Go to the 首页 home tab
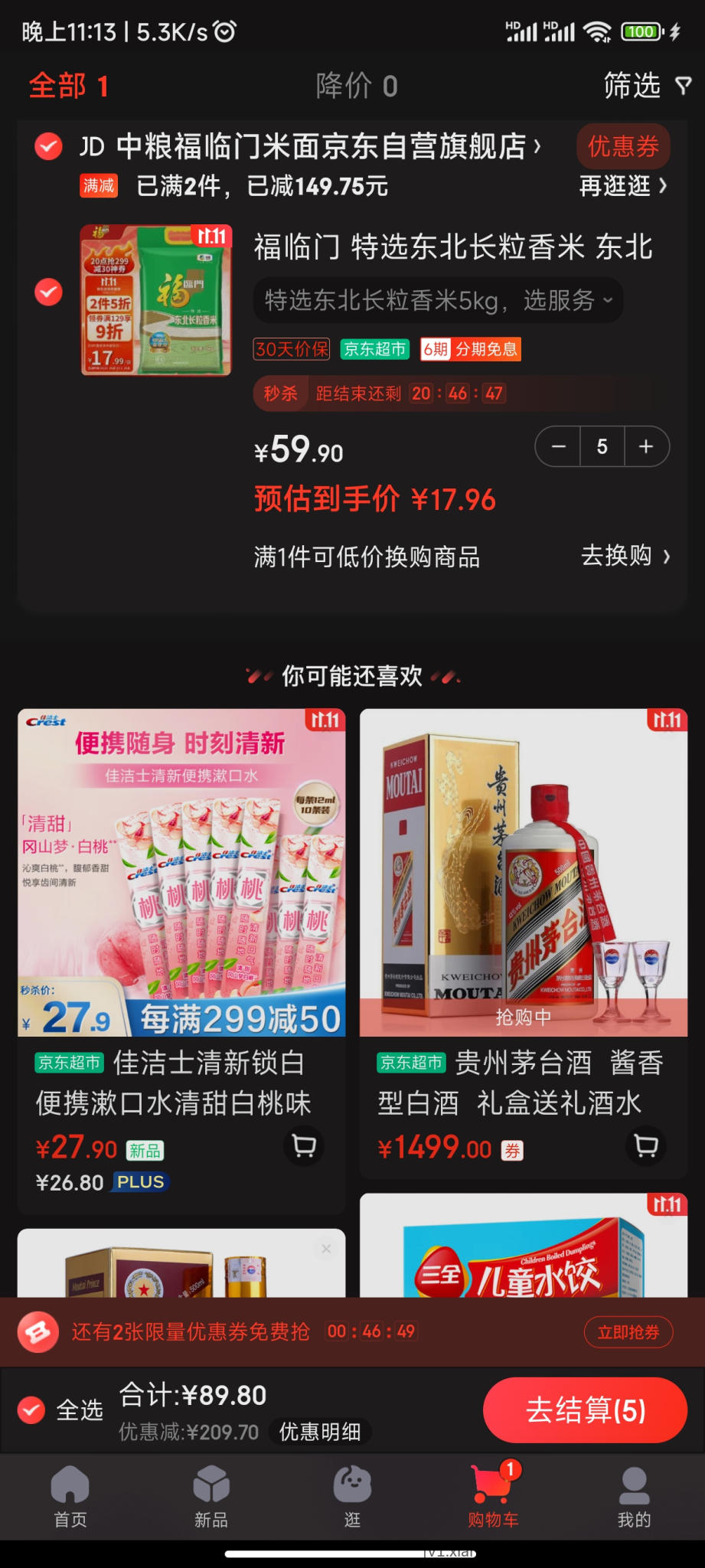 [x=70, y=1497]
